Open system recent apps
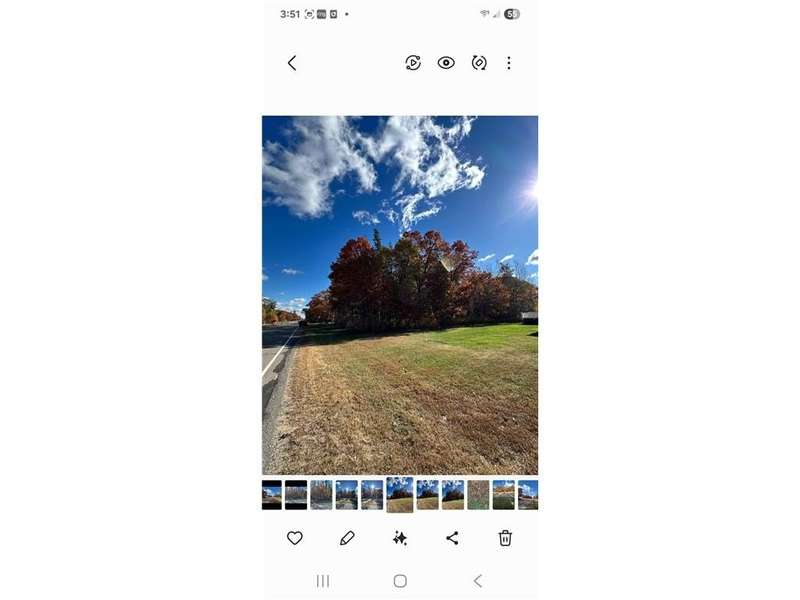Screen dimensions: 800x600 coord(323,581)
